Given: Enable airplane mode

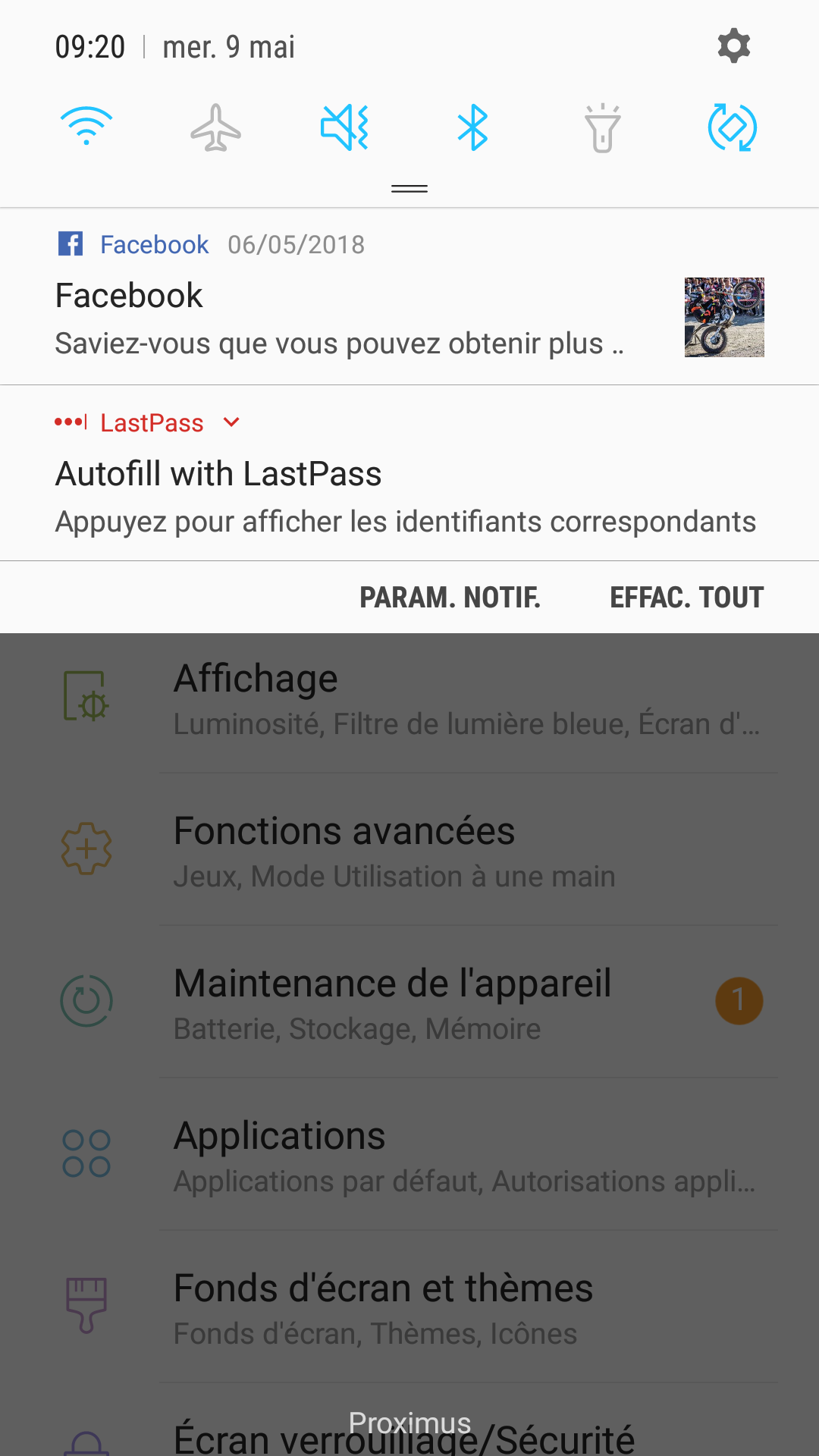Looking at the screenshot, I should pyautogui.click(x=215, y=127).
